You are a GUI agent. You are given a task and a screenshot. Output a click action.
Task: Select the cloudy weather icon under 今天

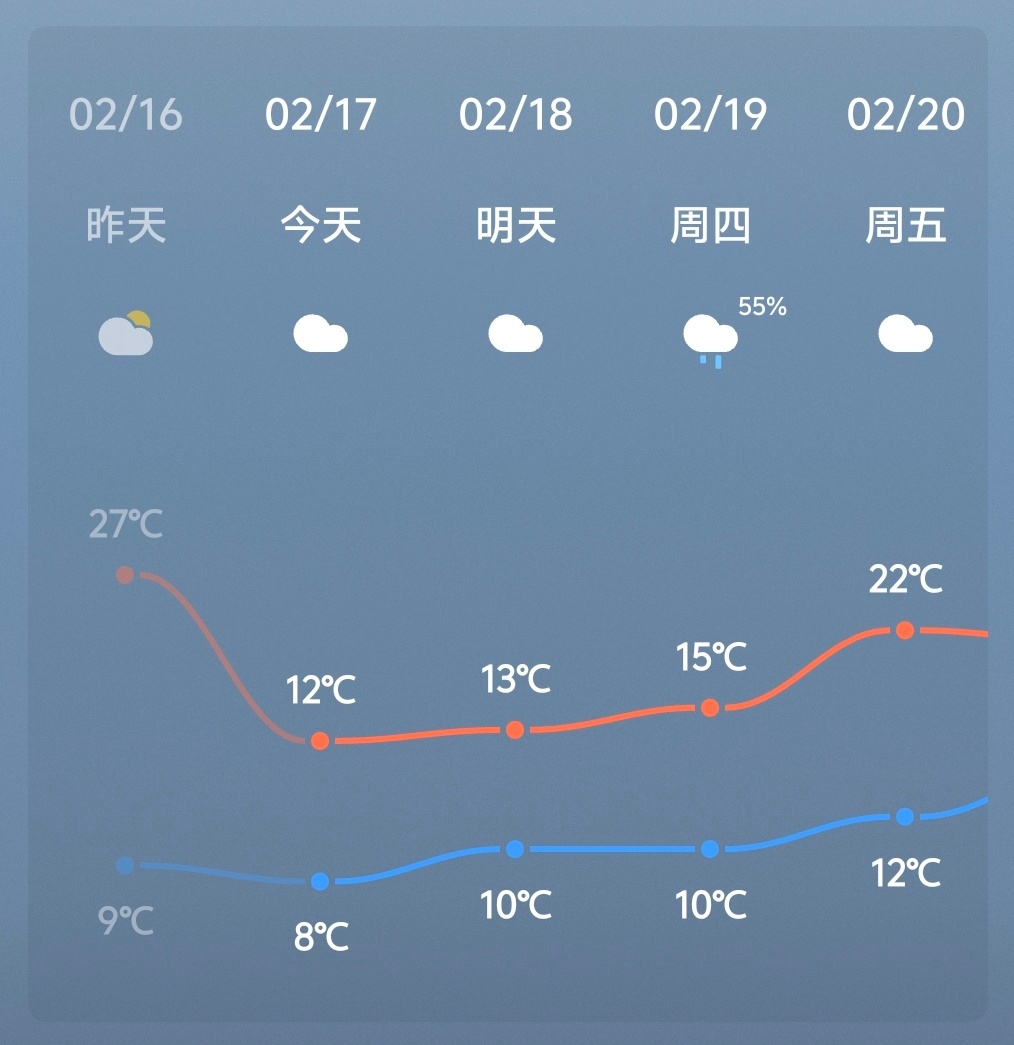click(x=320, y=335)
